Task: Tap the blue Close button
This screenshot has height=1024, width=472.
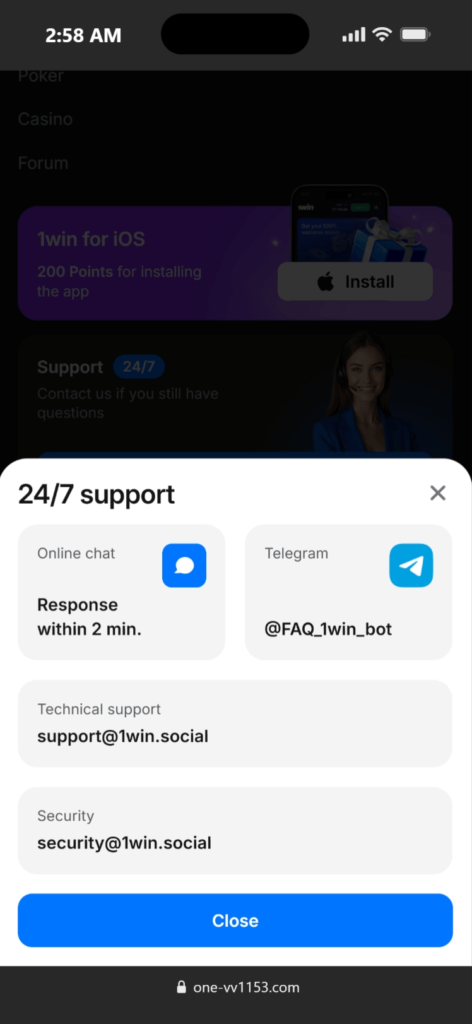Action: (235, 920)
